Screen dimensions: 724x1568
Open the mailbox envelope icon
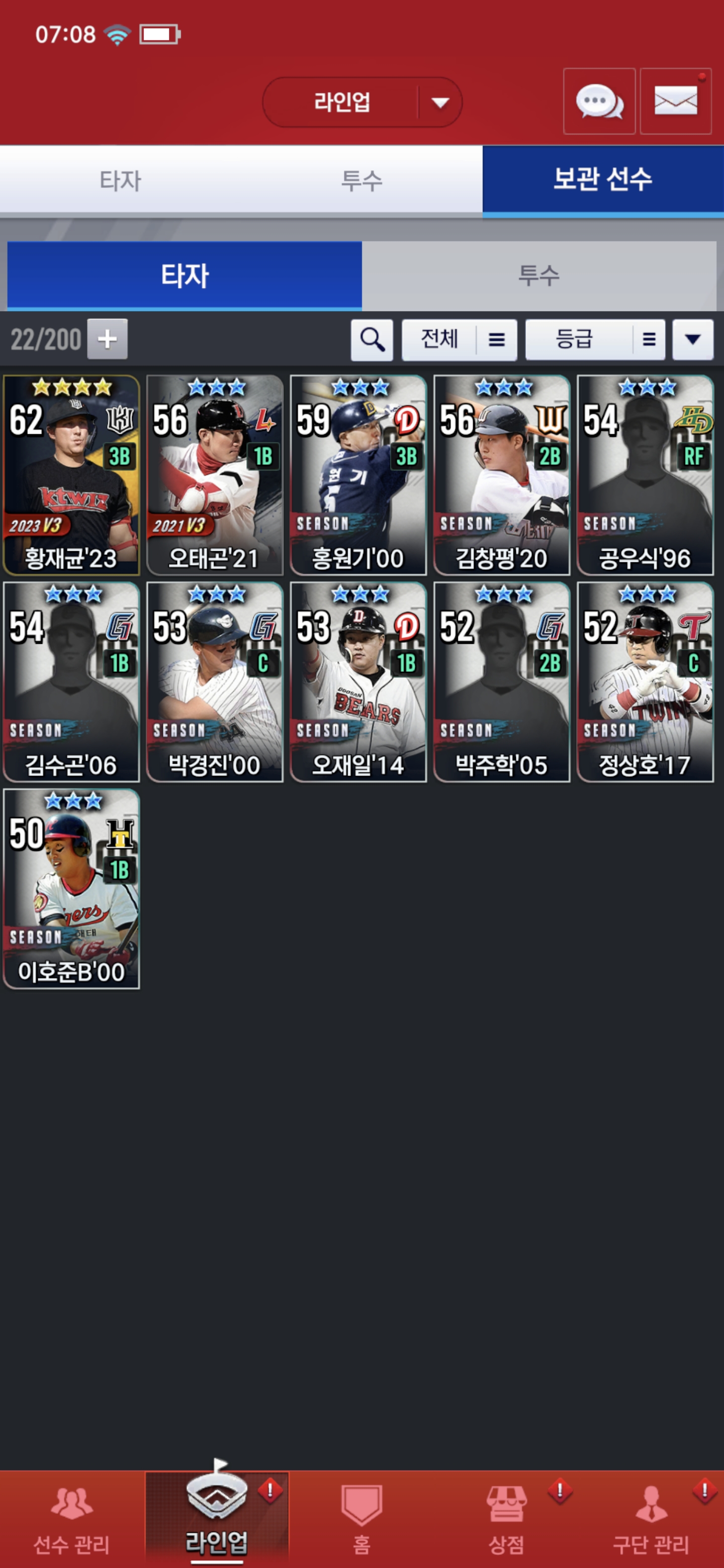click(x=675, y=101)
